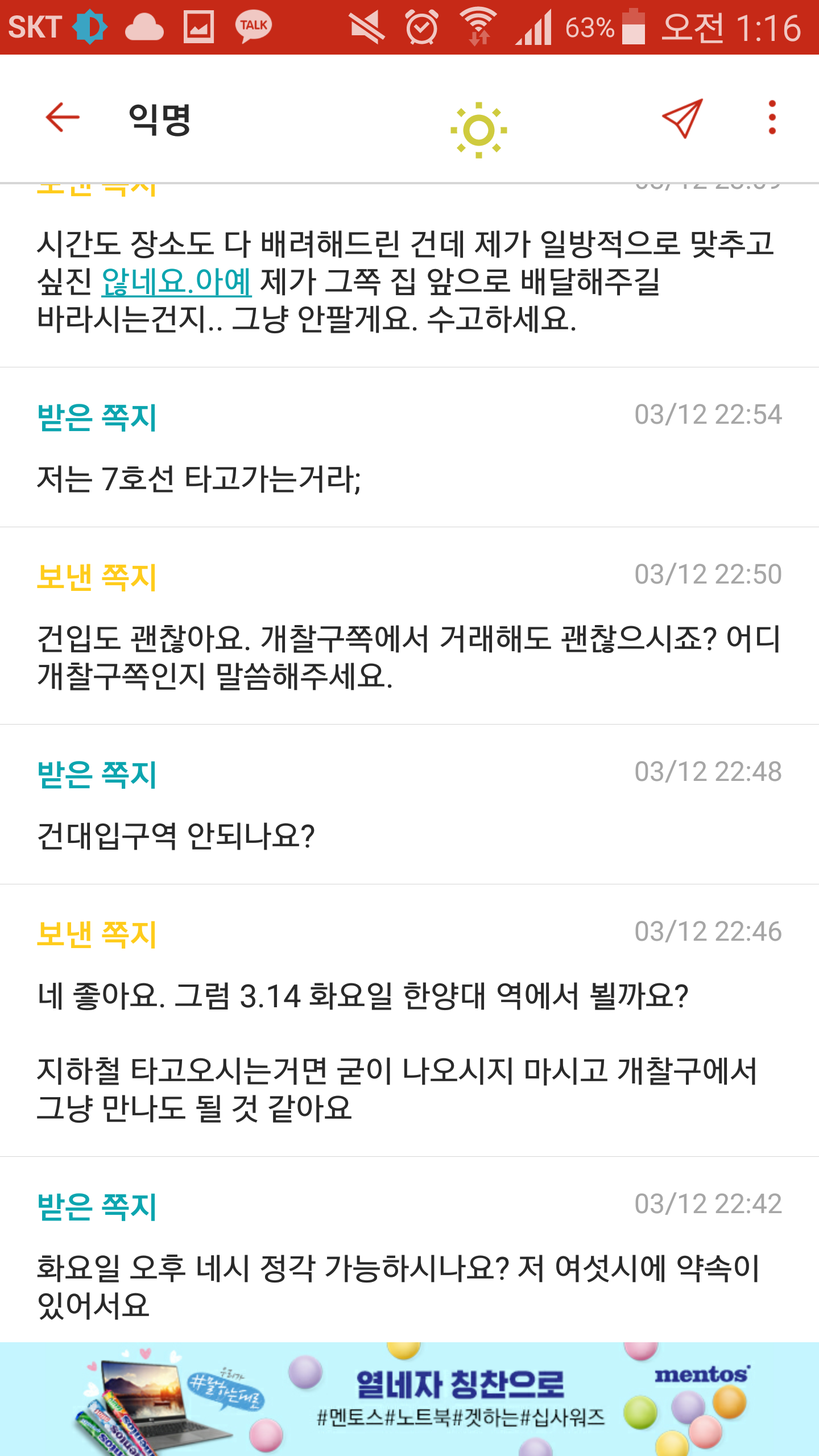This screenshot has width=819, height=1456.
Task: Tap the yellow sun icon
Action: [479, 130]
